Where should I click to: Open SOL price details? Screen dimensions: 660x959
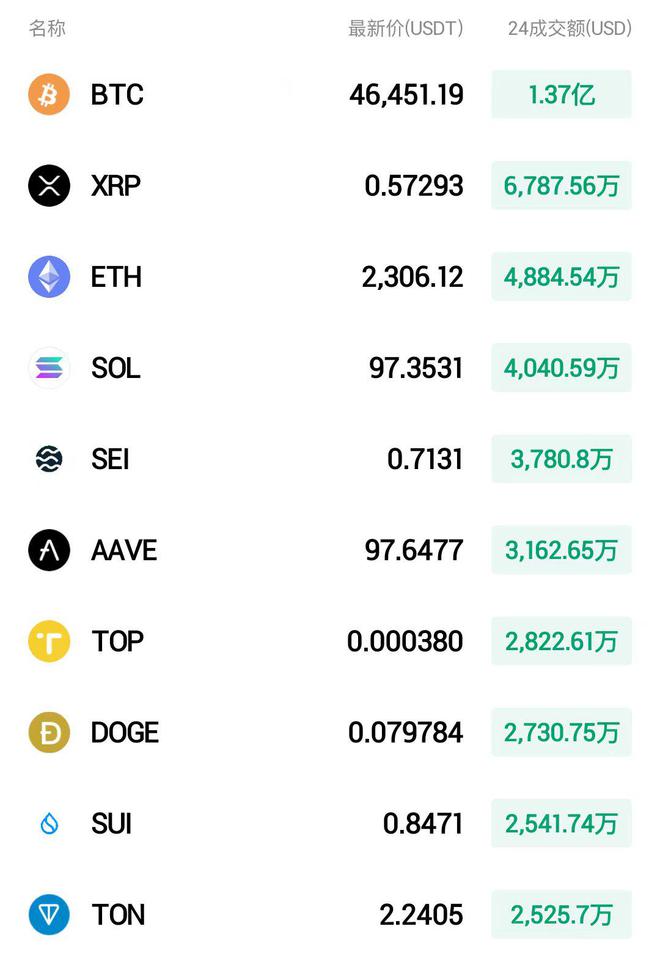pyautogui.click(x=116, y=368)
